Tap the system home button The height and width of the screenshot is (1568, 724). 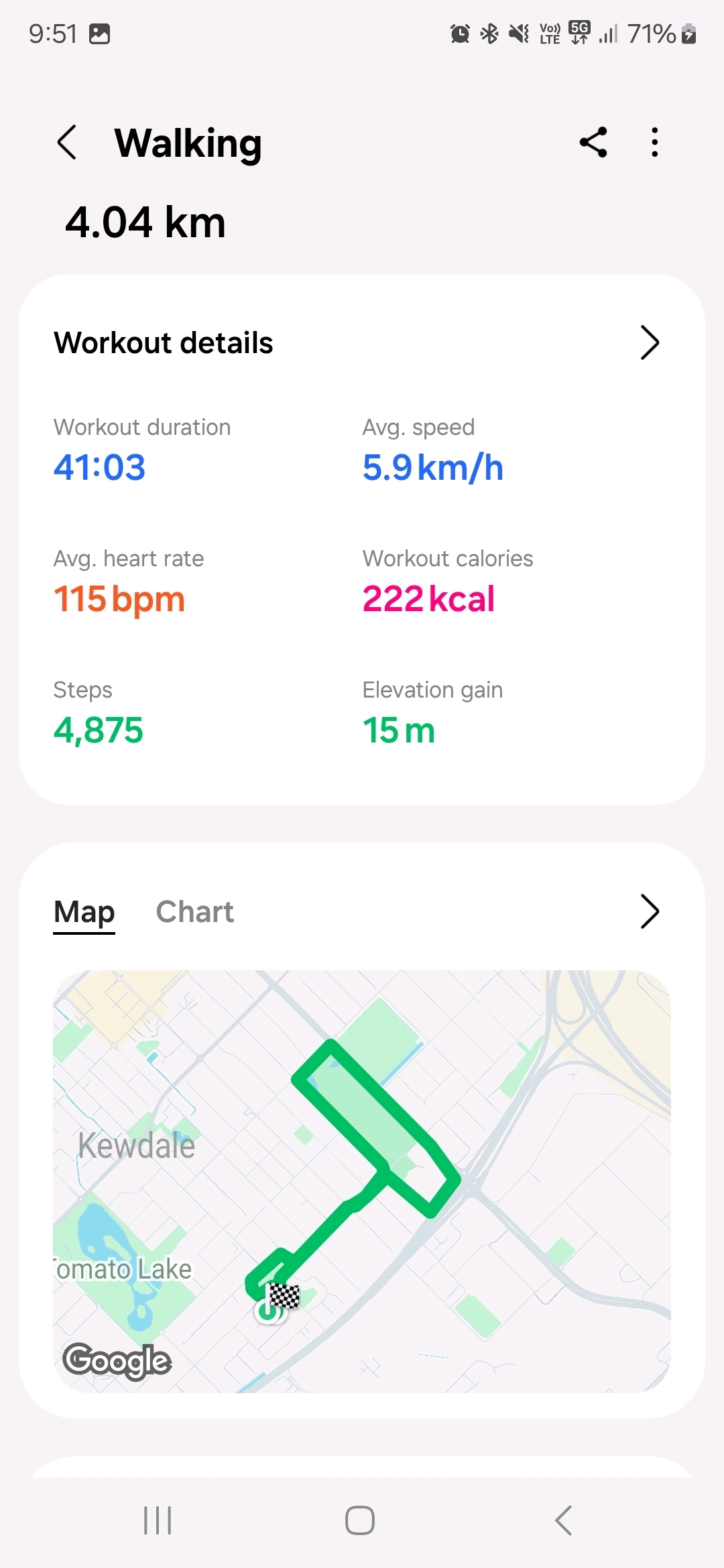tap(360, 1520)
